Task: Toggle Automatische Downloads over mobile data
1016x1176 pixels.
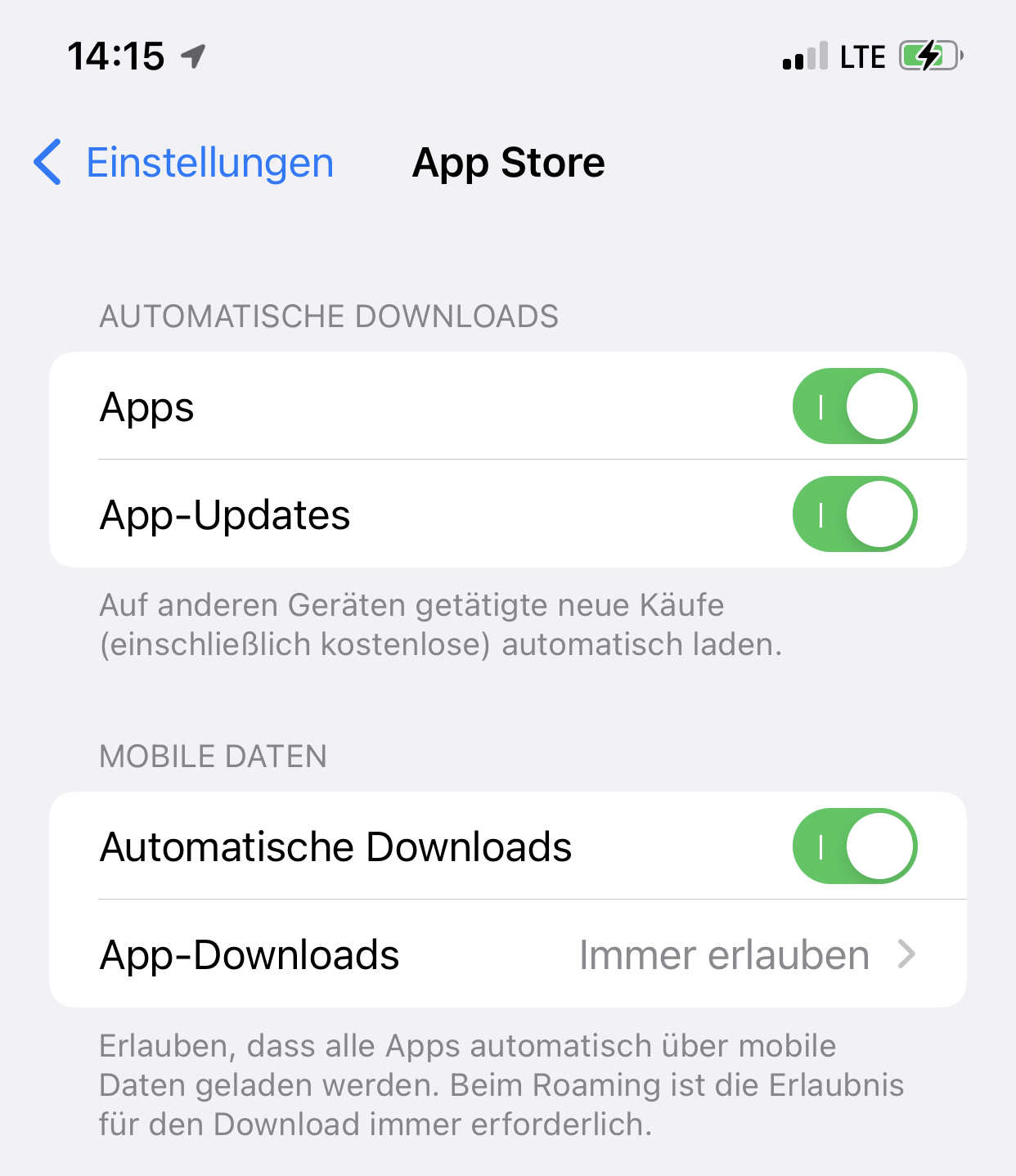Action: (854, 846)
